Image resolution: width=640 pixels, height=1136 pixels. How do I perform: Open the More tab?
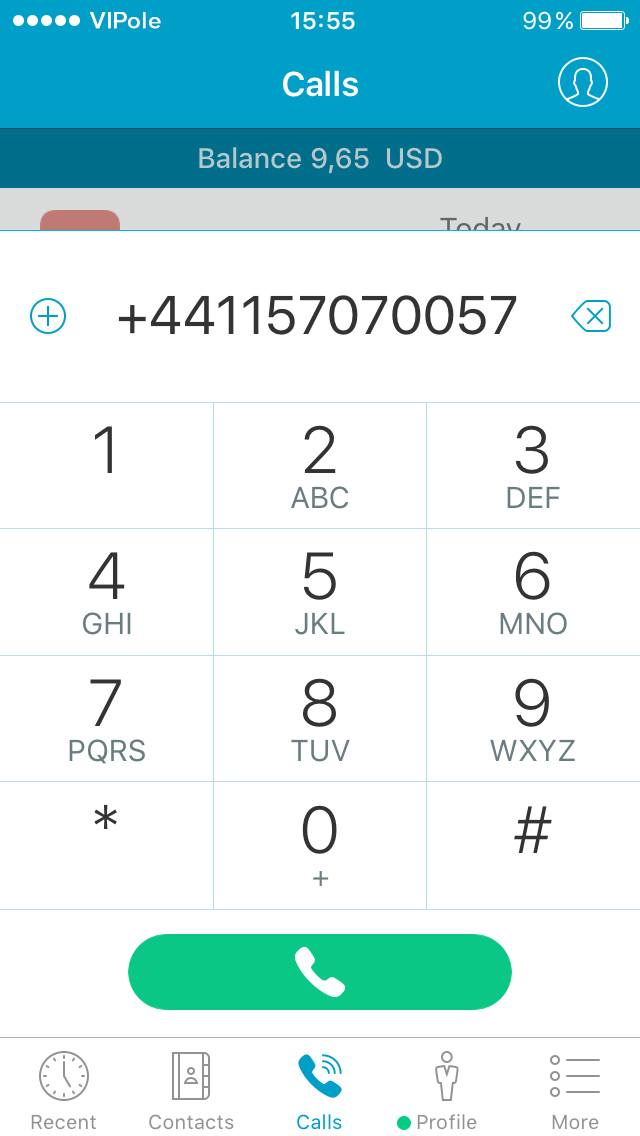575,1090
